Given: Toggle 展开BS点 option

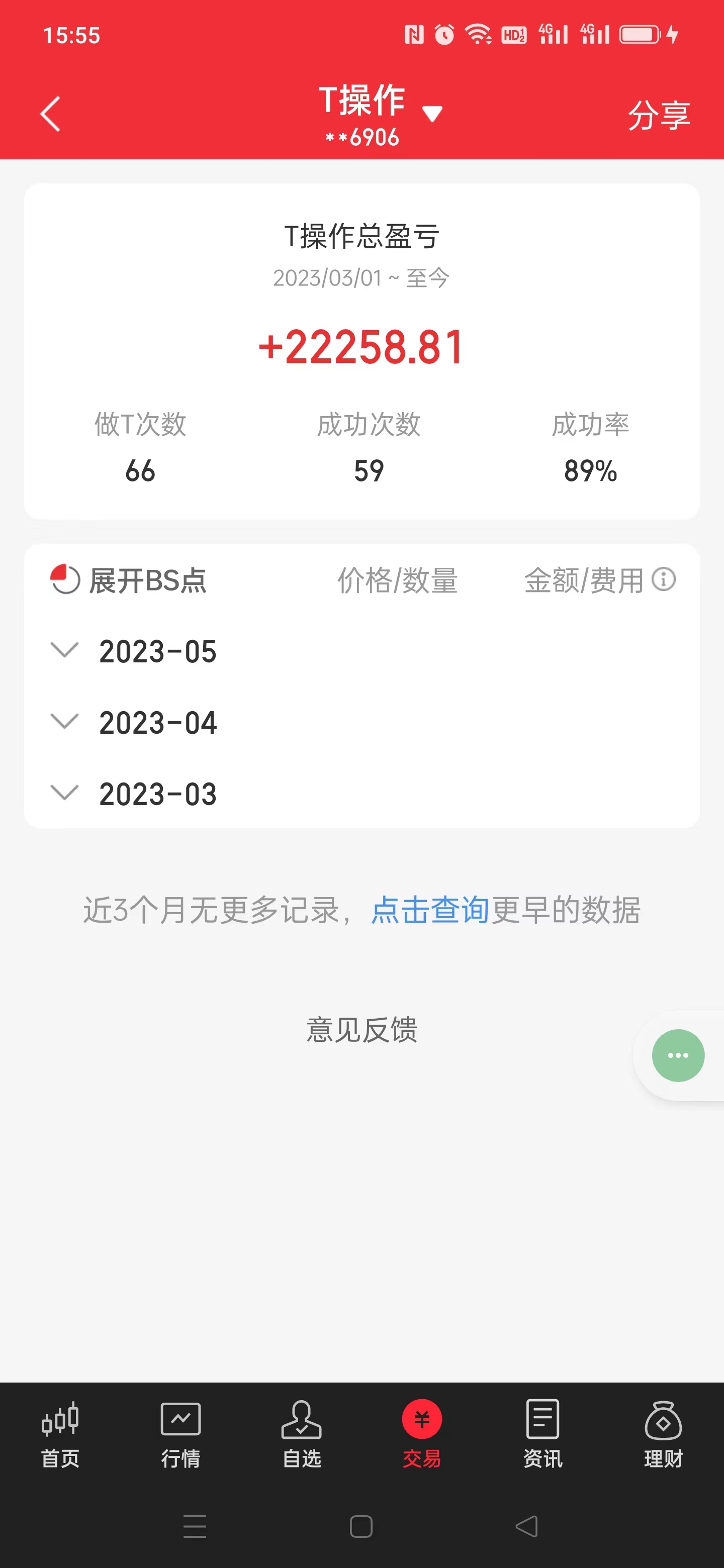Looking at the screenshot, I should [x=65, y=579].
